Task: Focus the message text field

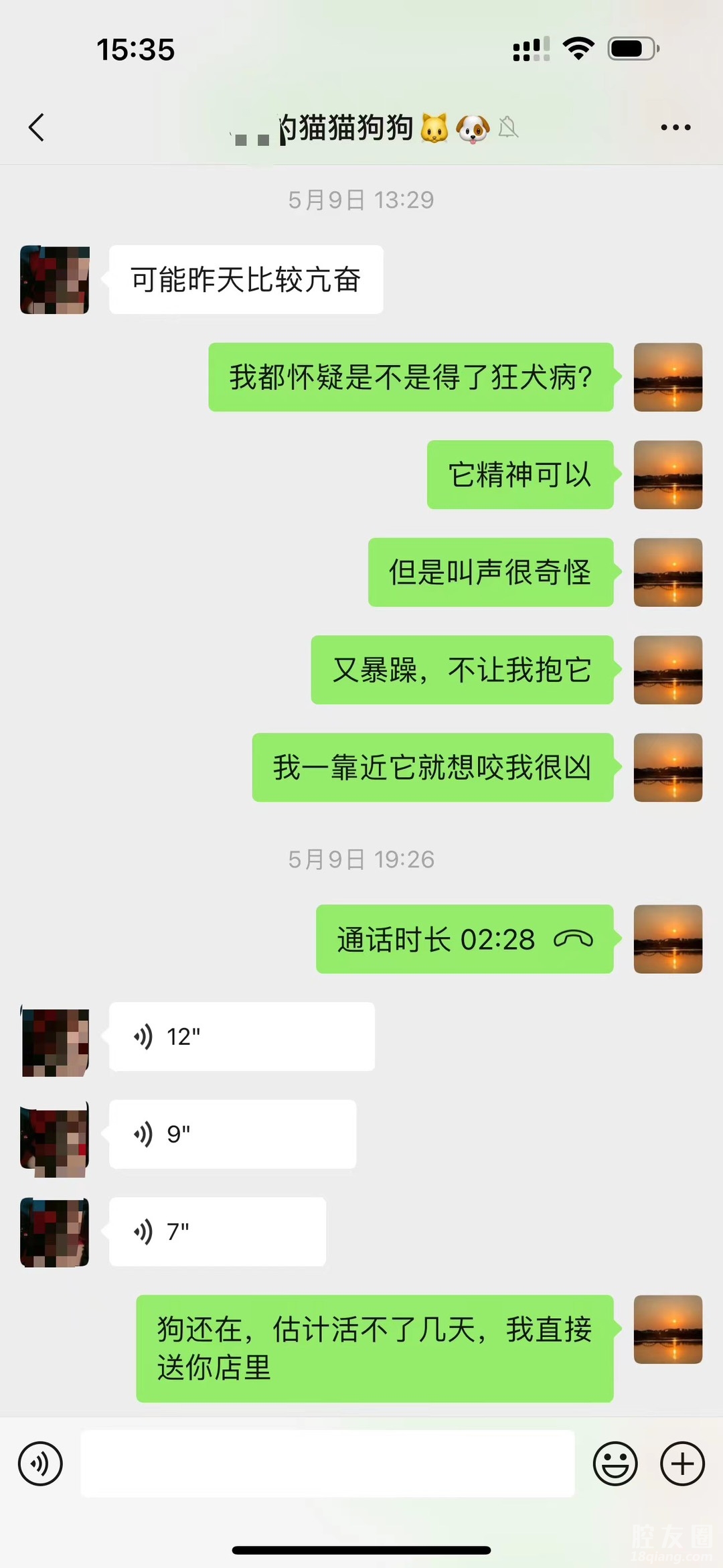Action: point(327,1464)
